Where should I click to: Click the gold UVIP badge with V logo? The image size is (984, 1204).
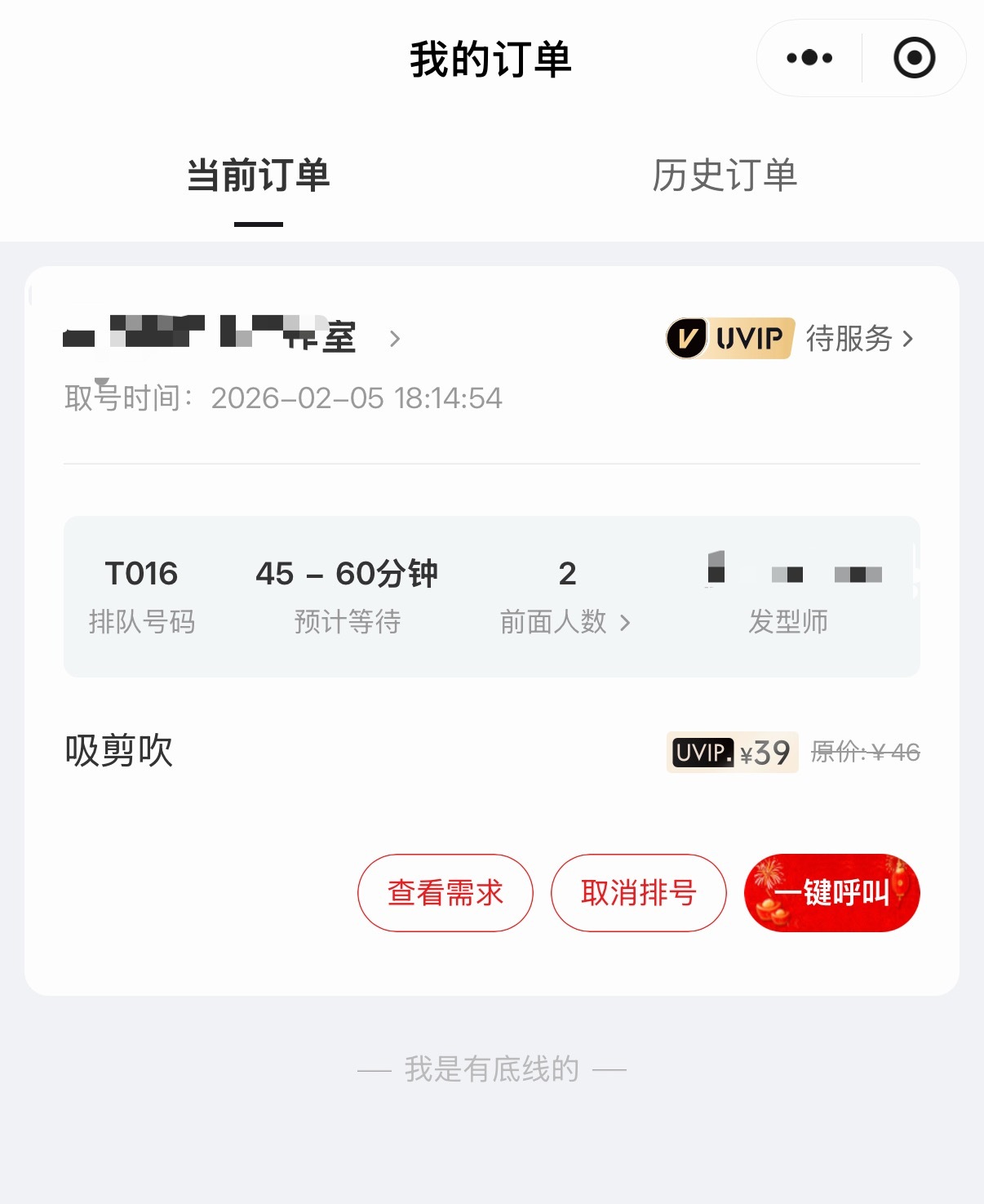[x=729, y=338]
